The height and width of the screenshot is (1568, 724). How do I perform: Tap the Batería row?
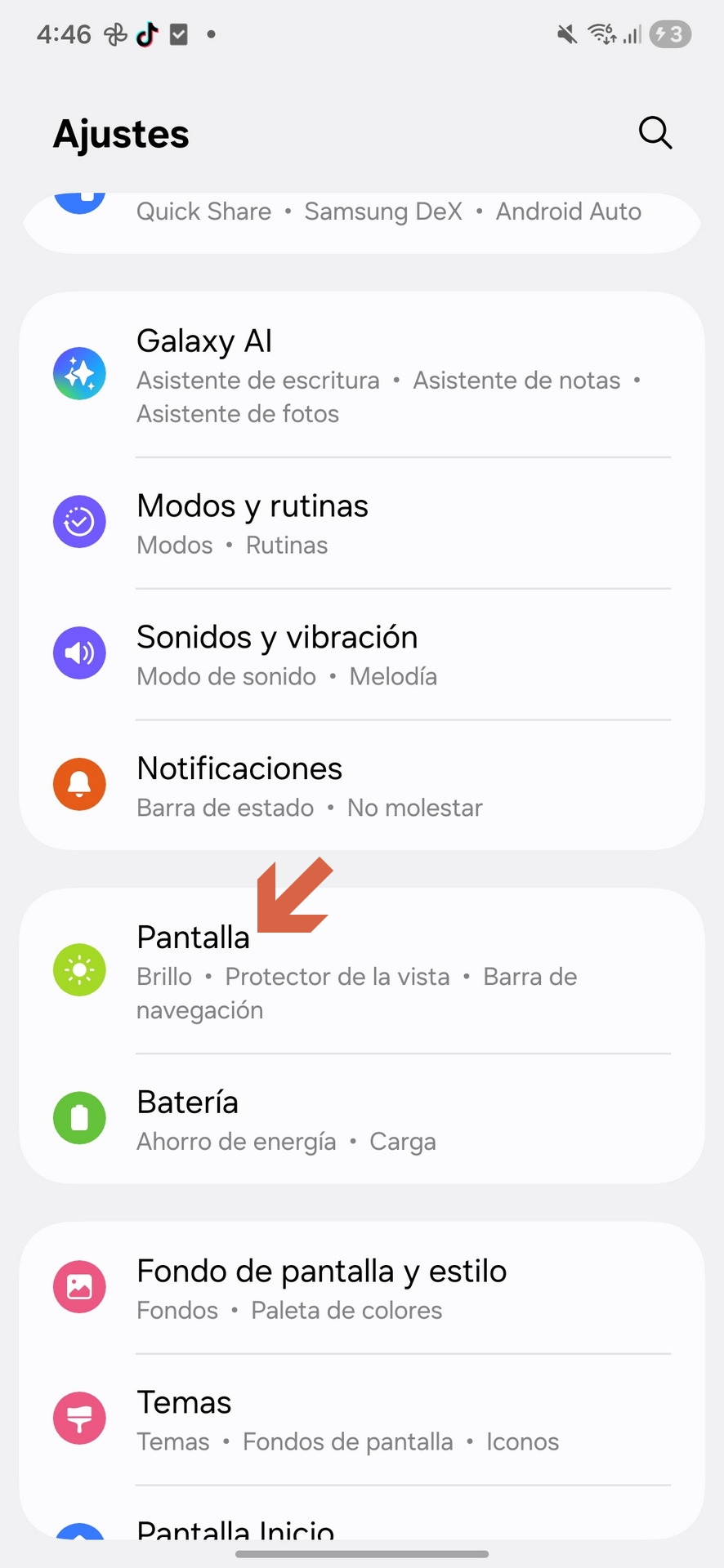tap(362, 1120)
